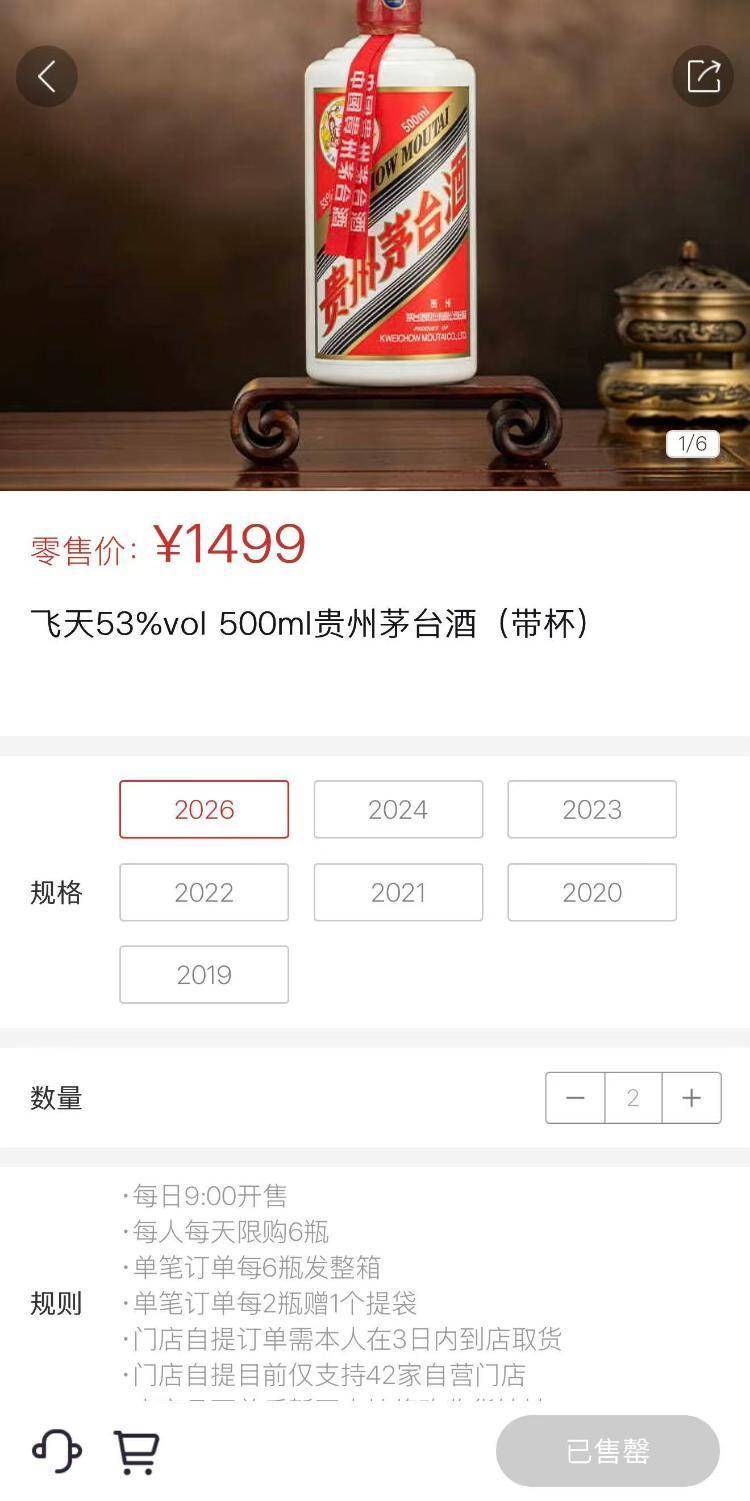Choose the 2021 specification
This screenshot has width=750, height=1501.
(398, 892)
